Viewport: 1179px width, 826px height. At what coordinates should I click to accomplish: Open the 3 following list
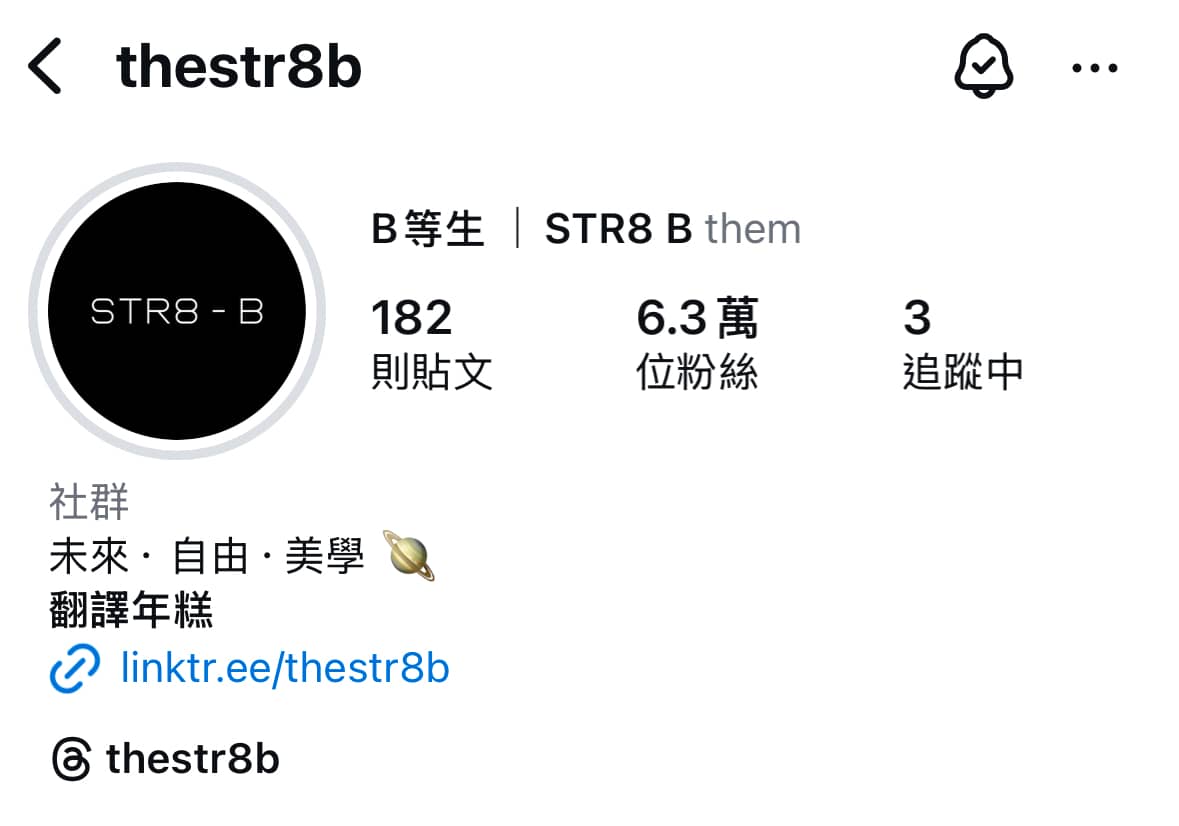pos(962,343)
